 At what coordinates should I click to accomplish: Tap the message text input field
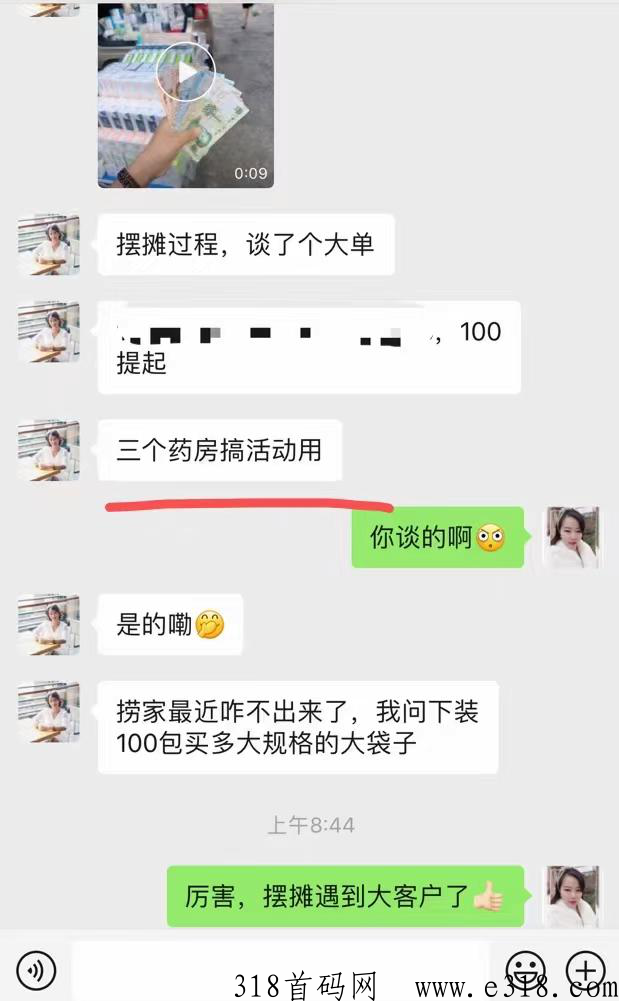(x=281, y=970)
